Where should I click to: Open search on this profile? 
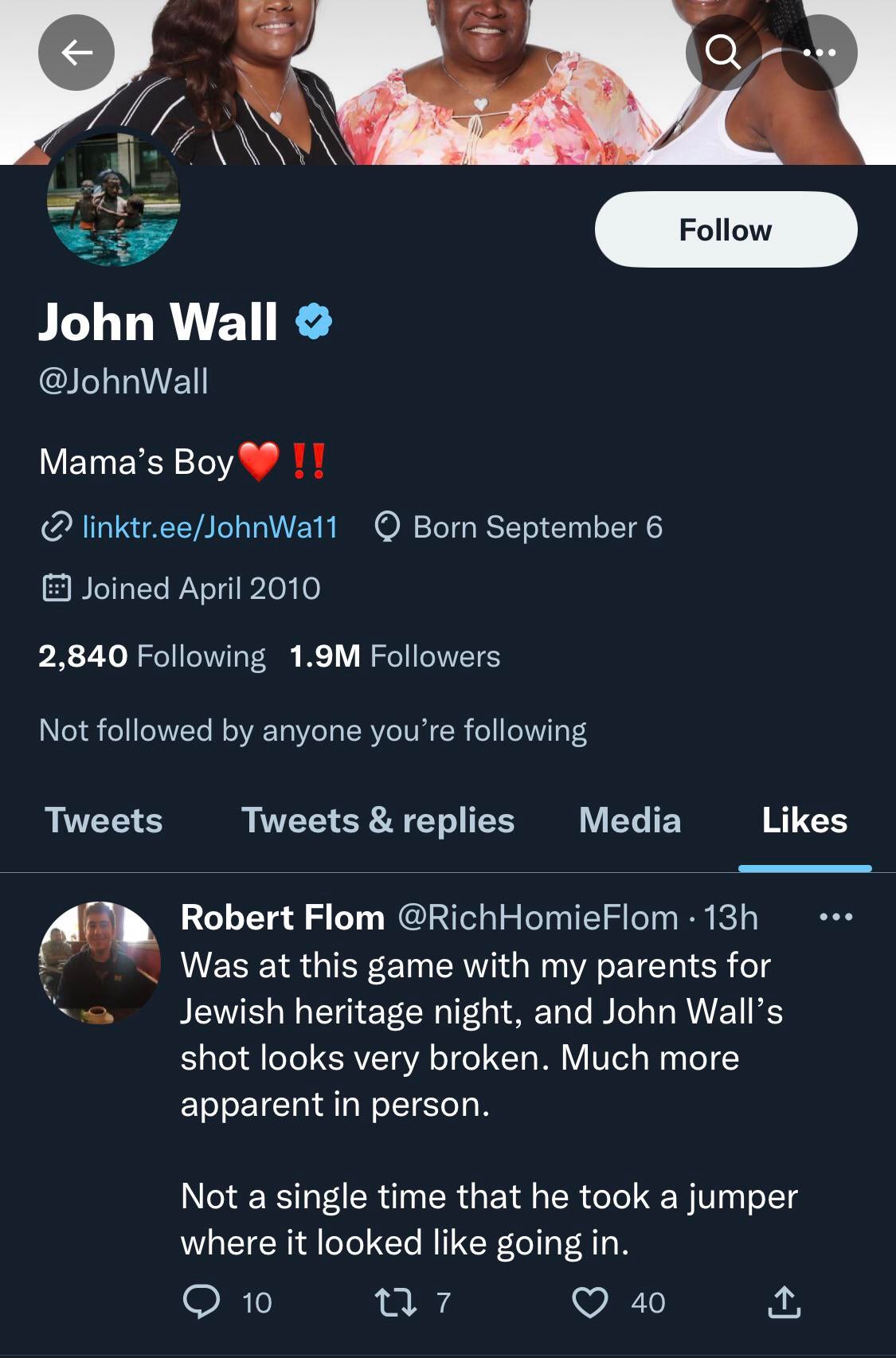coord(722,53)
